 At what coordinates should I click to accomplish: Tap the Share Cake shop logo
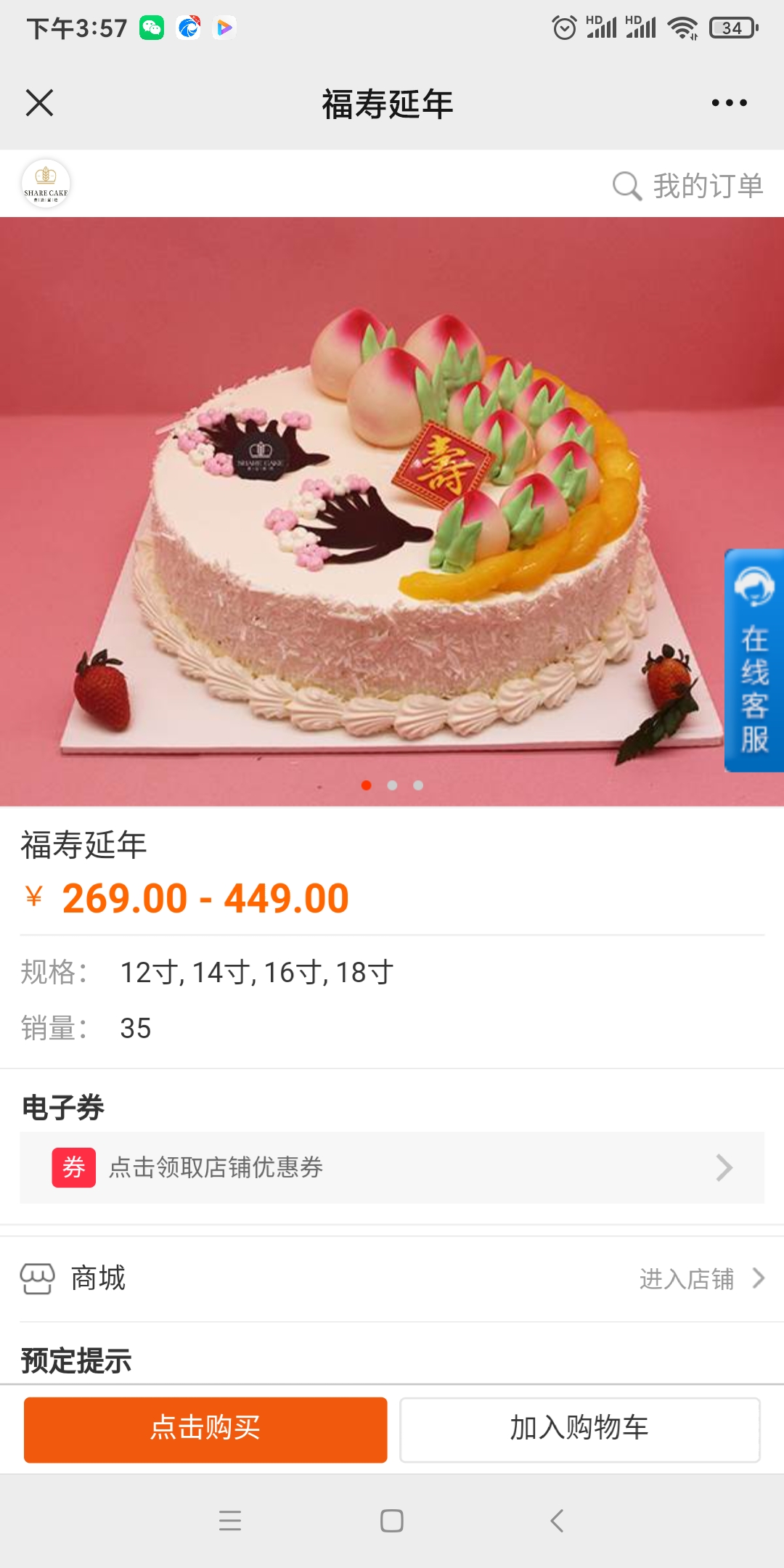tap(46, 184)
